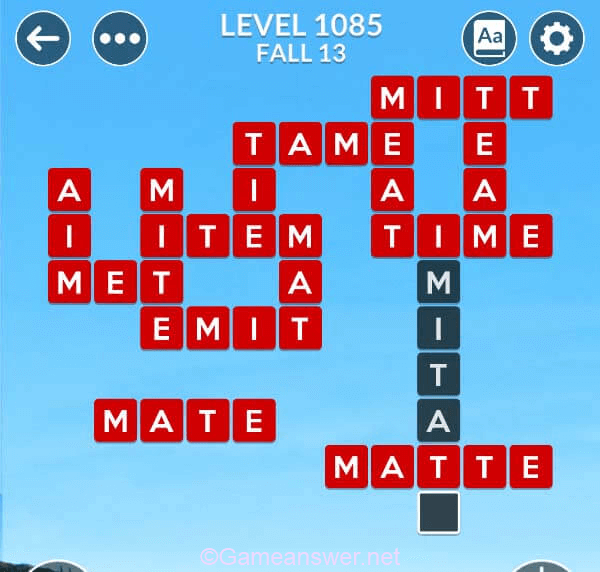Go back using the arrow button
The height and width of the screenshot is (572, 600).
click(x=44, y=39)
